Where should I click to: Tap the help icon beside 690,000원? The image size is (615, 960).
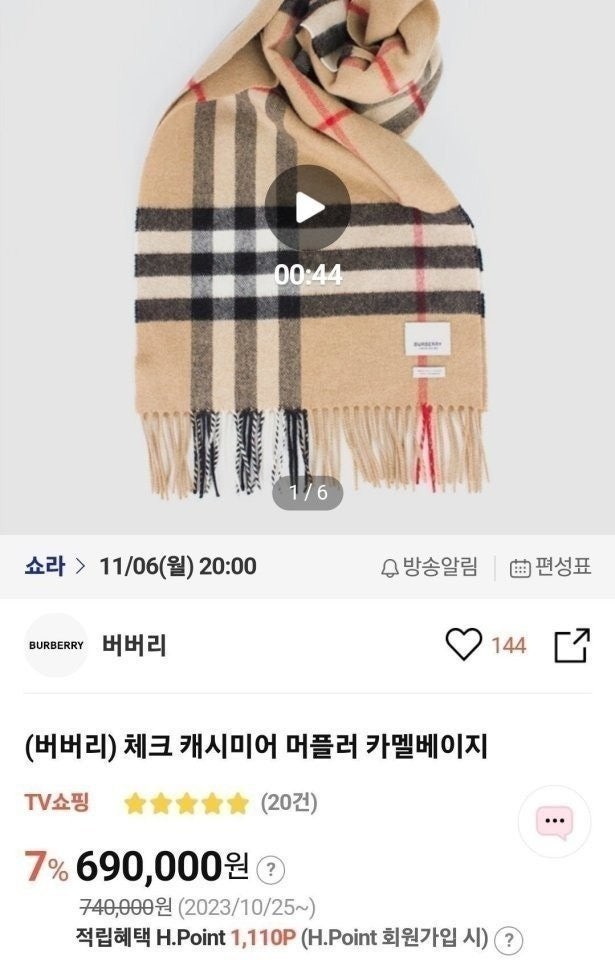(x=271, y=869)
